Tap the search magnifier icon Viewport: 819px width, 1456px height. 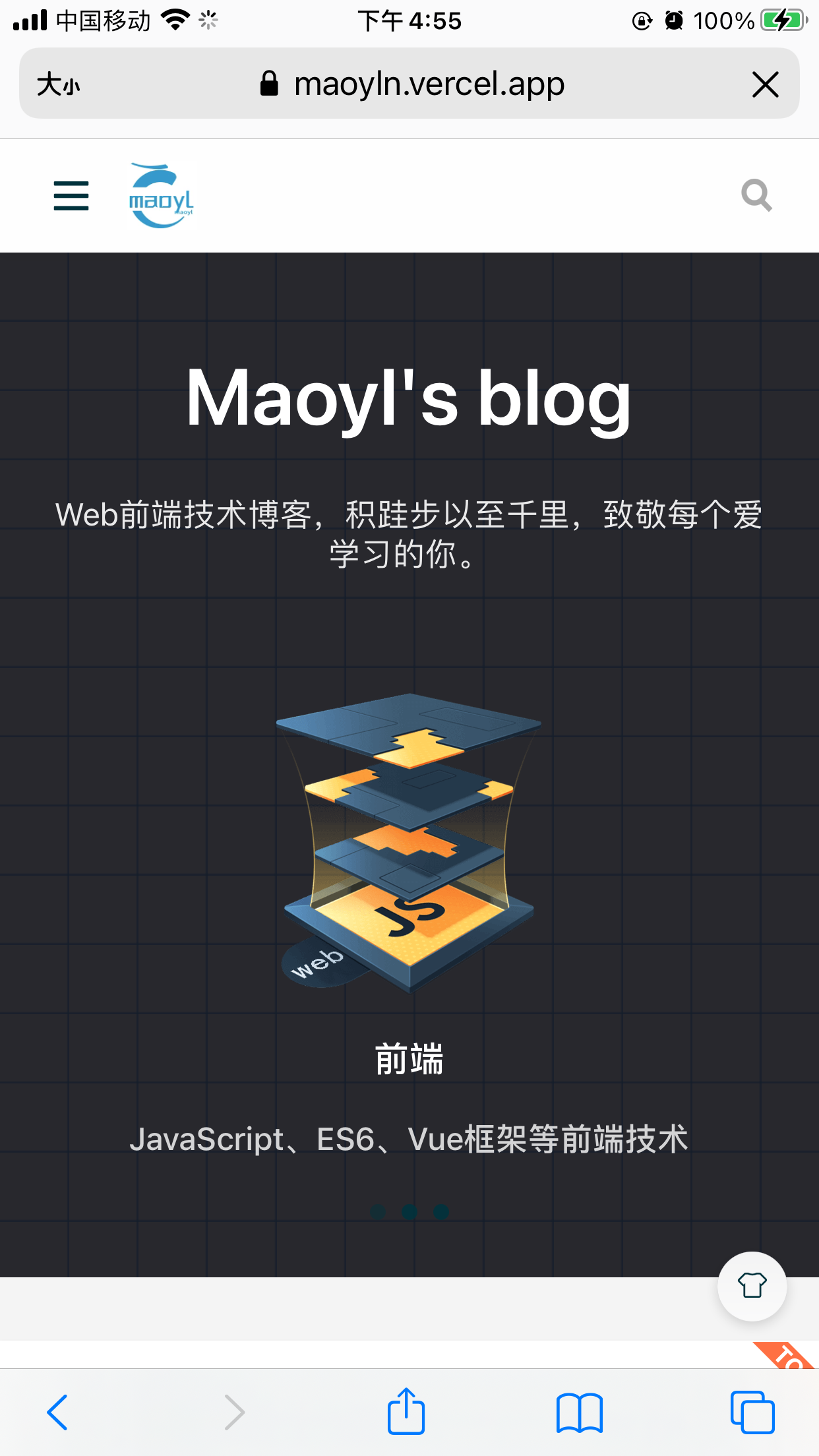click(756, 196)
